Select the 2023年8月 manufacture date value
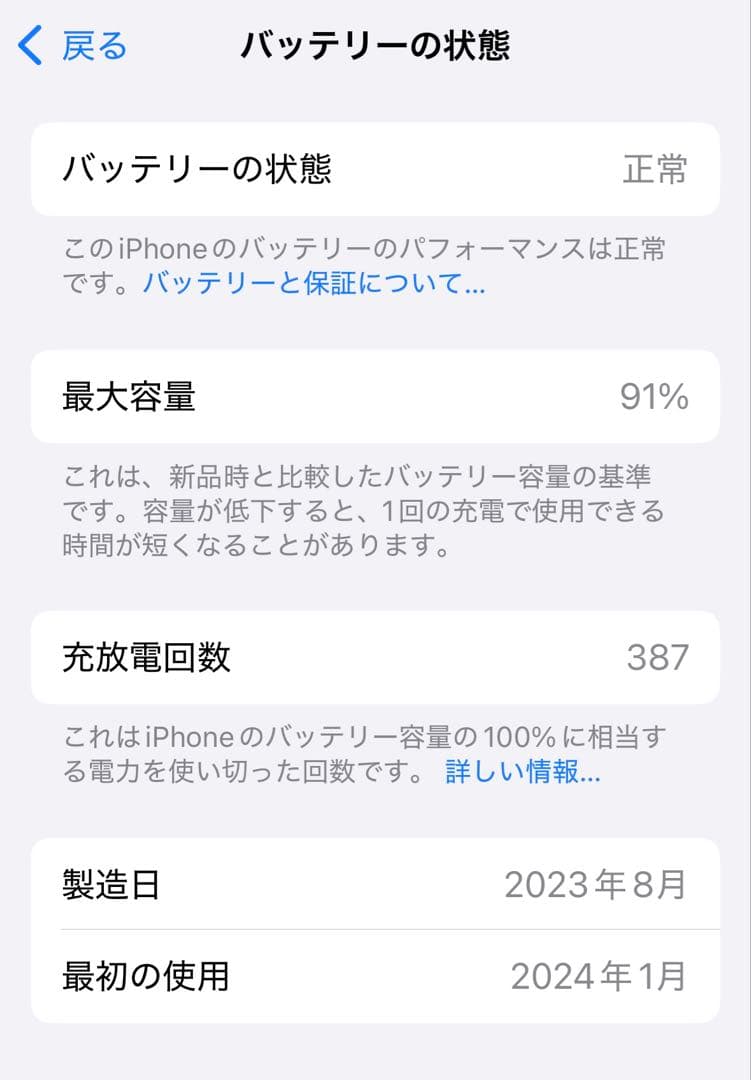Screen dimensions: 751x1080 coord(597,884)
